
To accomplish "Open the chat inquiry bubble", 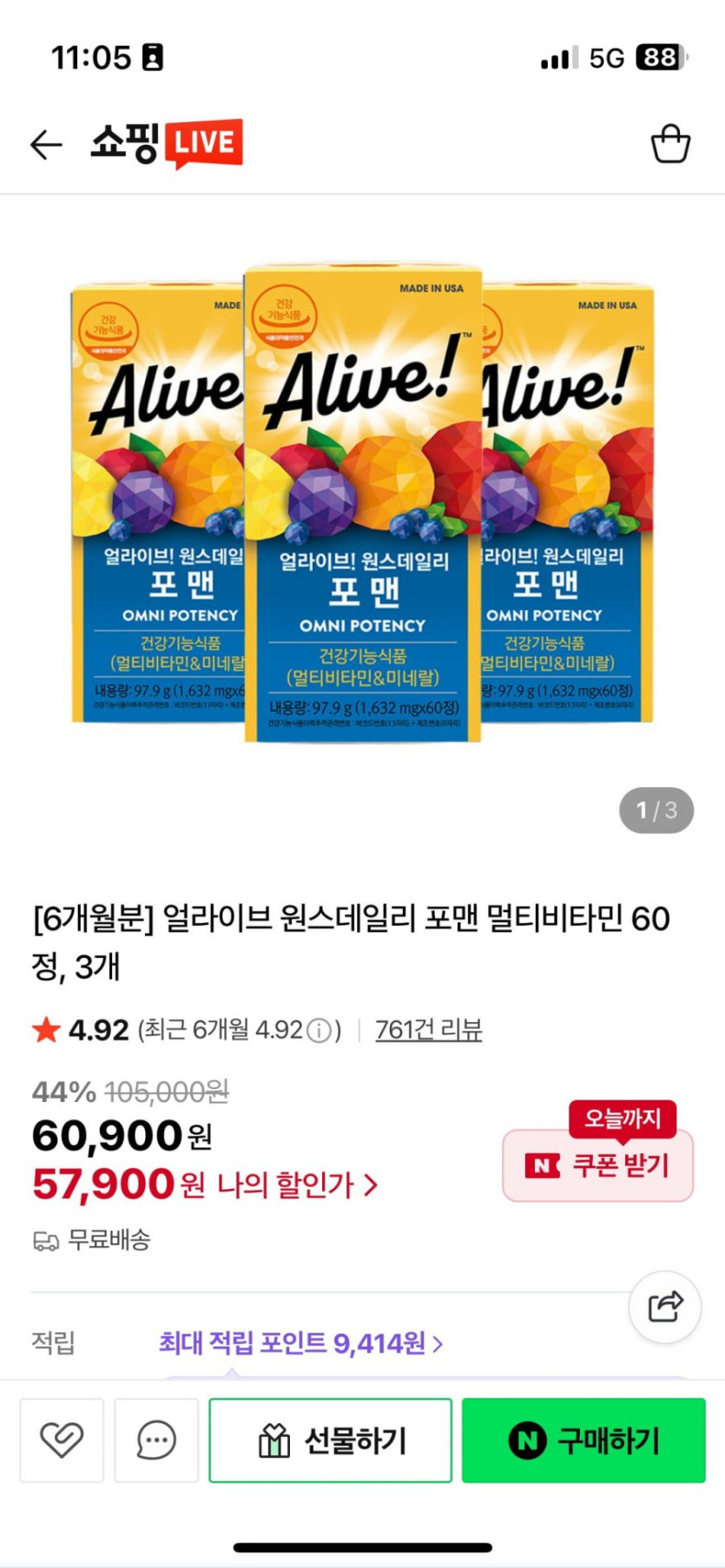I will click(x=156, y=1440).
